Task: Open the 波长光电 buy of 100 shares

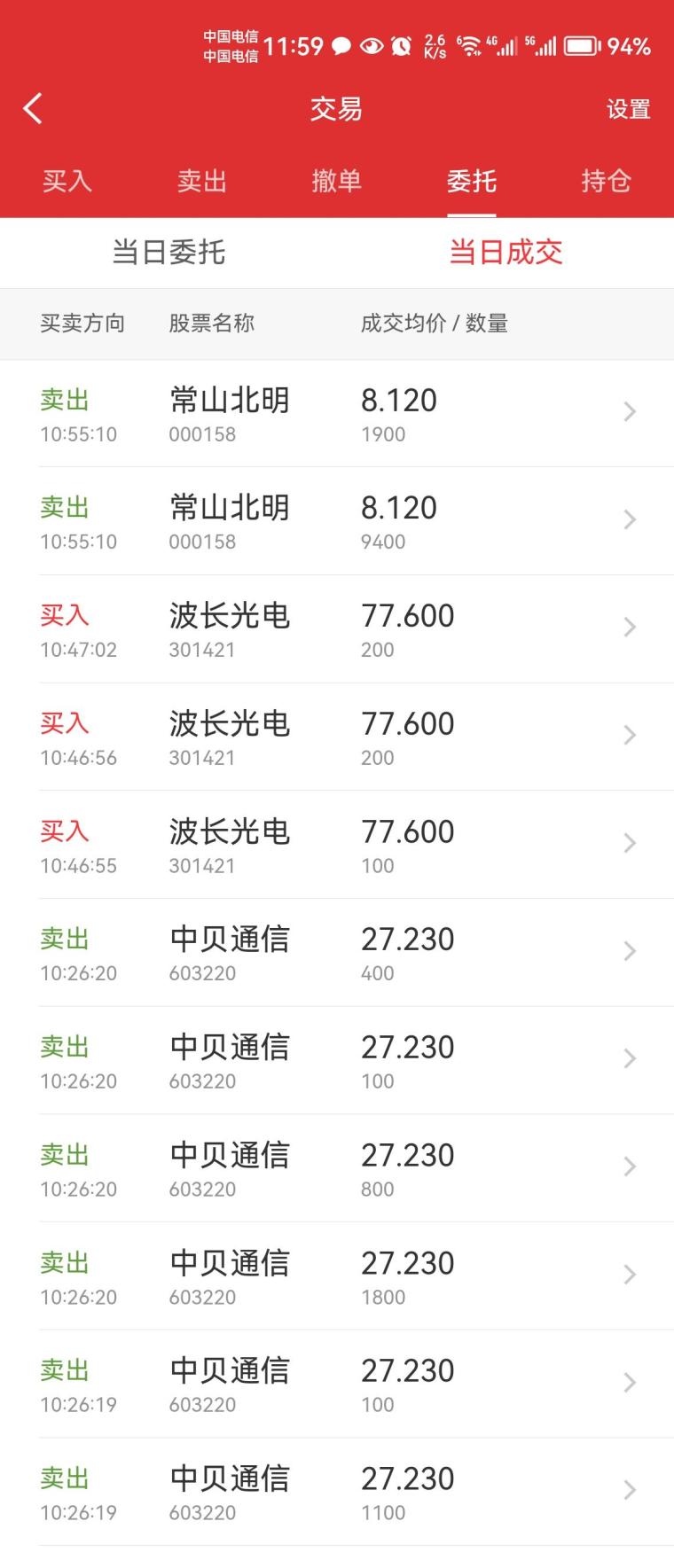Action: point(337,845)
